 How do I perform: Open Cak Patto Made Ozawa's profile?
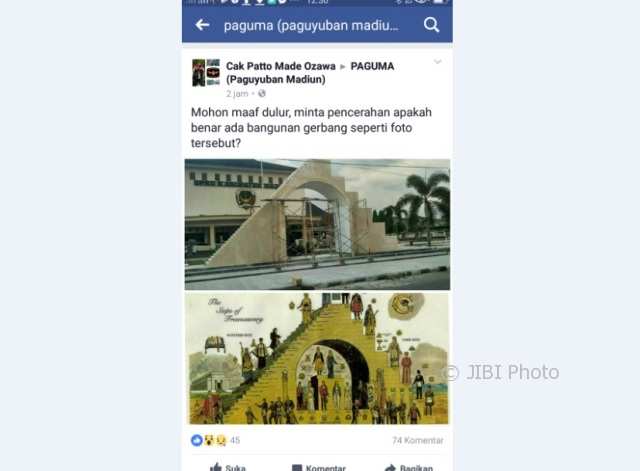click(280, 66)
